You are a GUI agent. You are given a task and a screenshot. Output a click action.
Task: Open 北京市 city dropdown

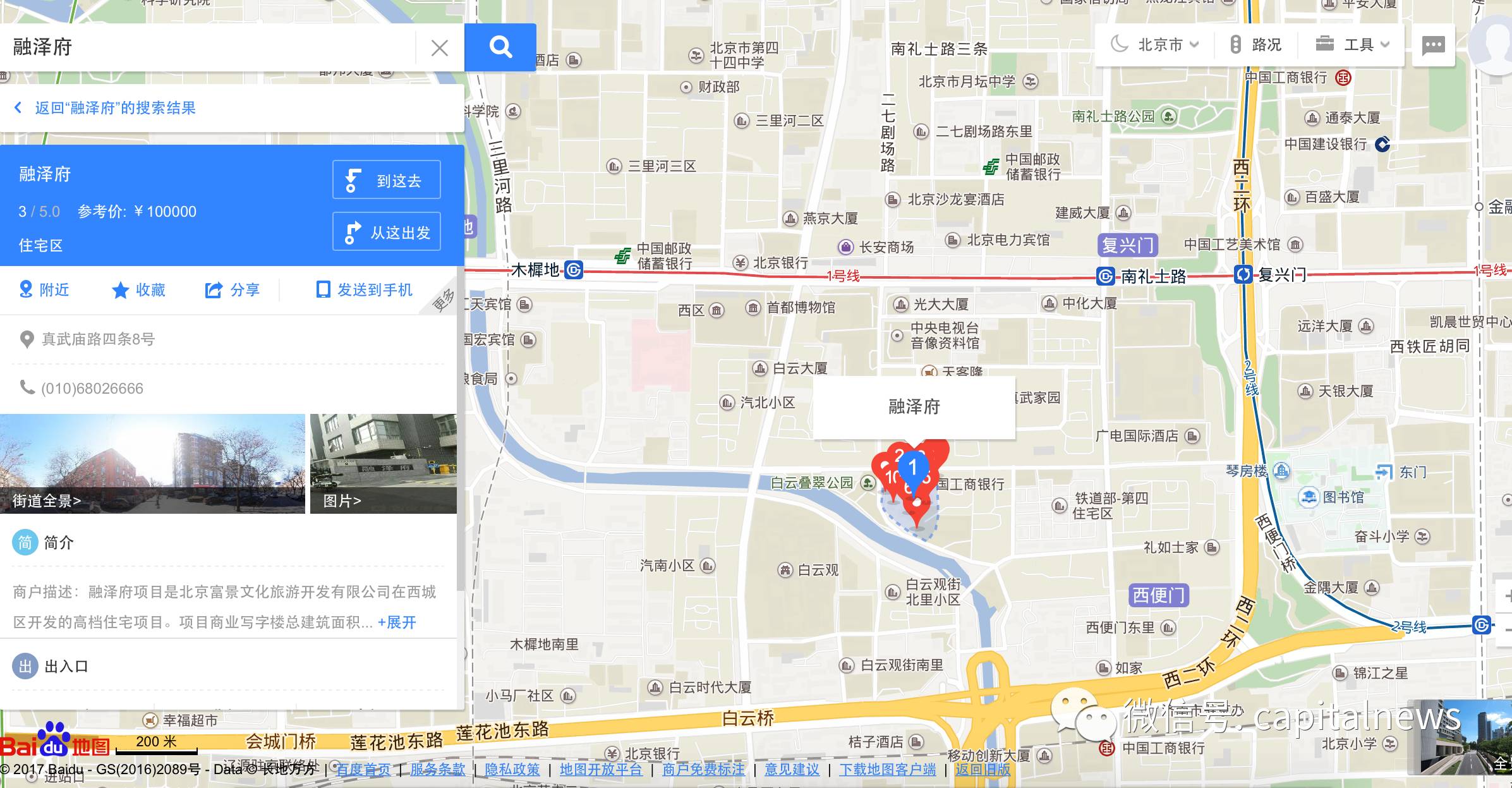click(x=1155, y=45)
